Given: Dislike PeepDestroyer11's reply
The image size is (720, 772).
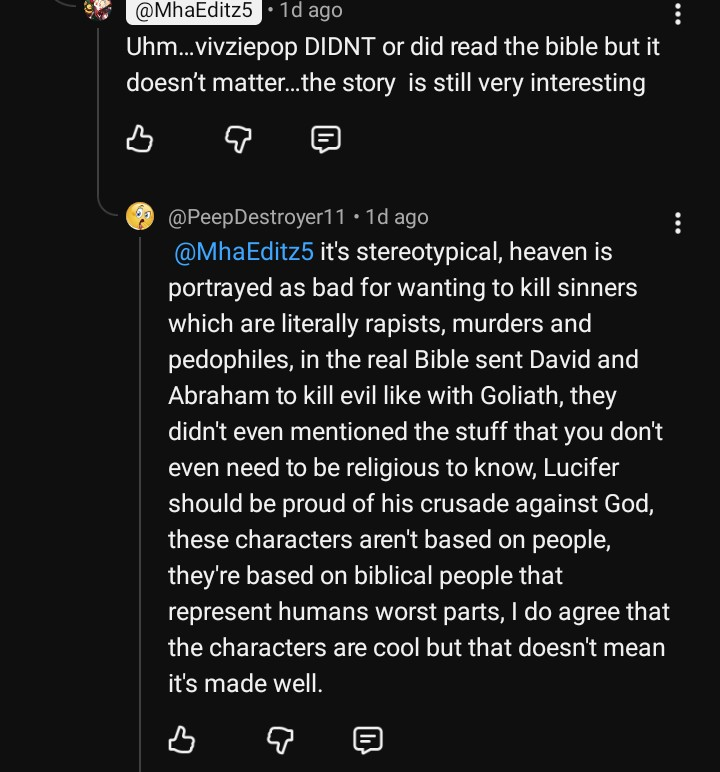Looking at the screenshot, I should (x=277, y=739).
